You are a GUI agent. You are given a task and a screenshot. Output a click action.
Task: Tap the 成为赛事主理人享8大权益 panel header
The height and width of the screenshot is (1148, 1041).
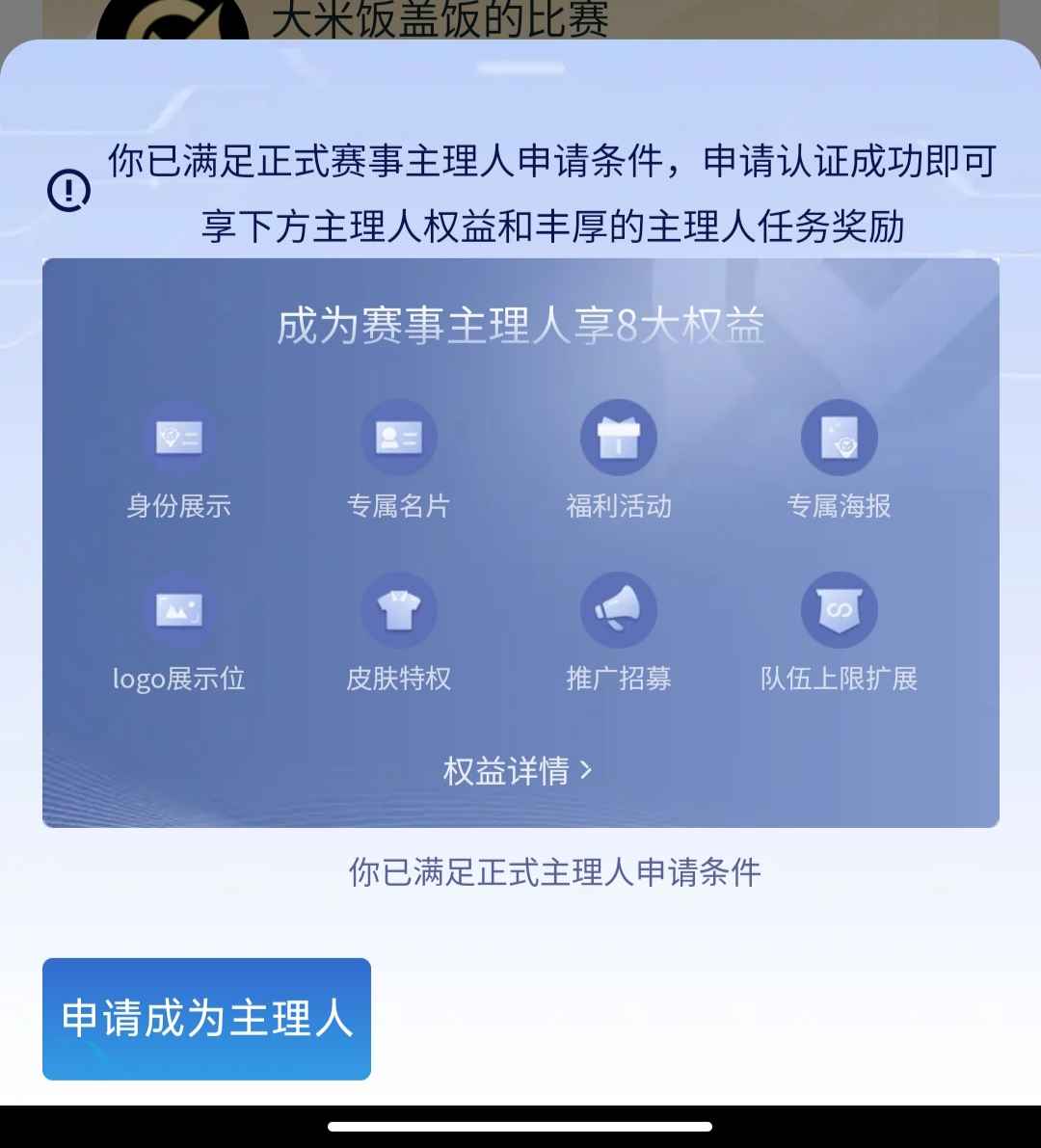tap(520, 326)
